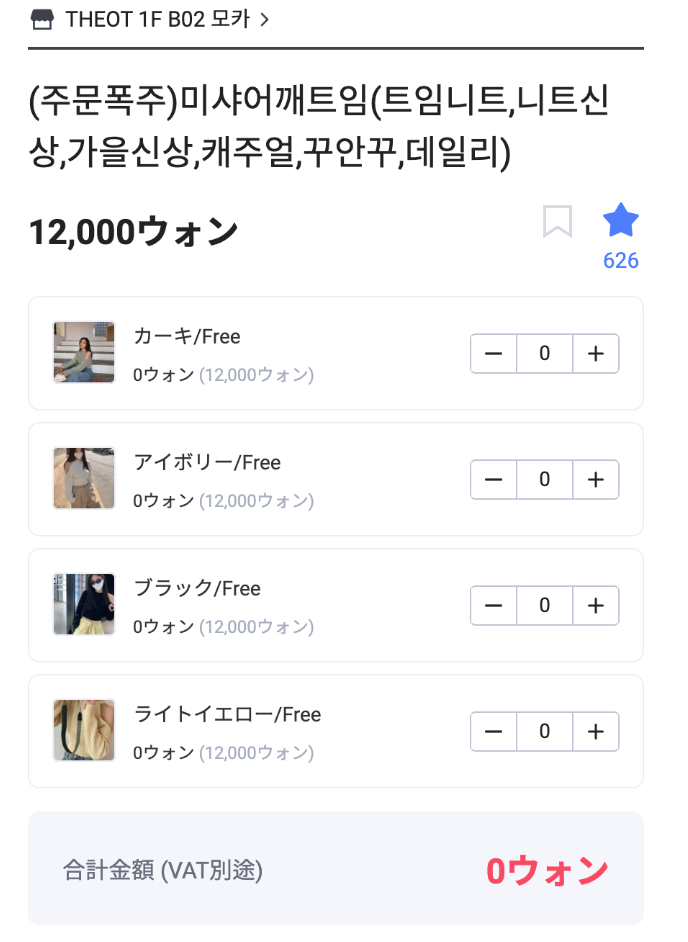
Task: Select the アイボリー/Free quantity field
Action: (545, 480)
